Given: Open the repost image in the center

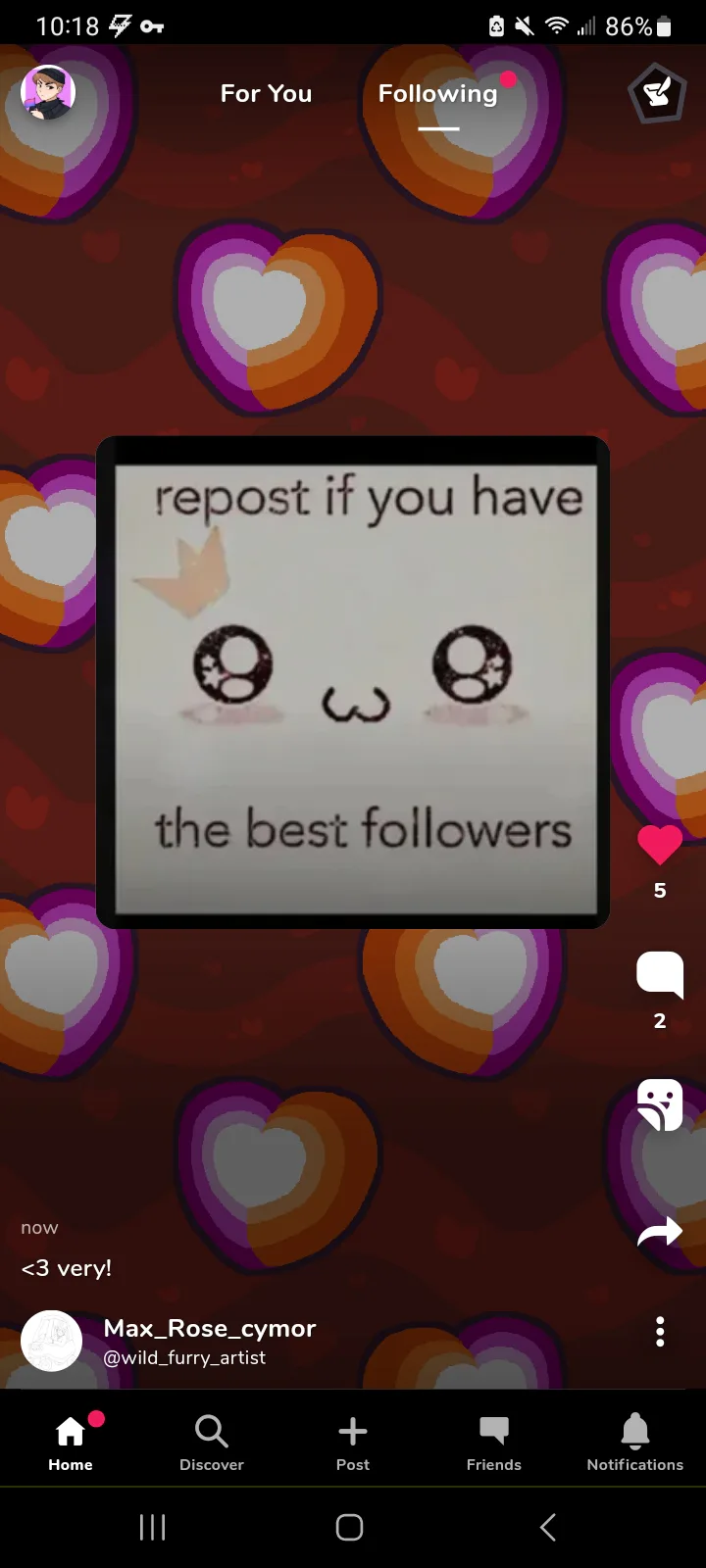Looking at the screenshot, I should tap(353, 682).
